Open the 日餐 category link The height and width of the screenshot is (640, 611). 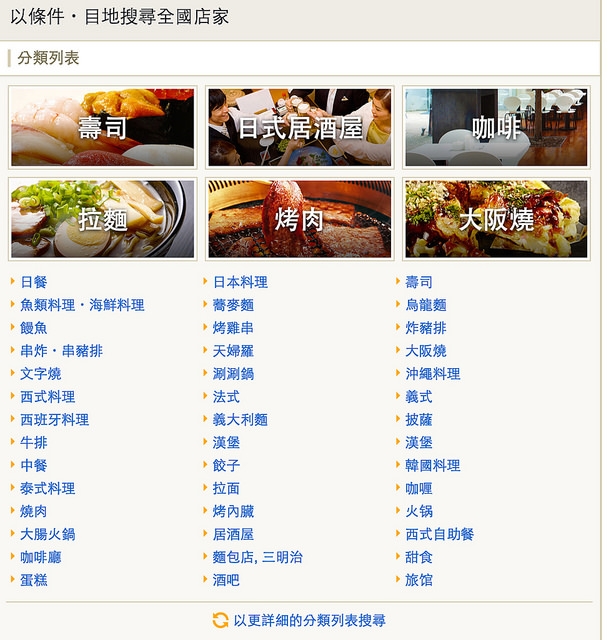click(34, 282)
